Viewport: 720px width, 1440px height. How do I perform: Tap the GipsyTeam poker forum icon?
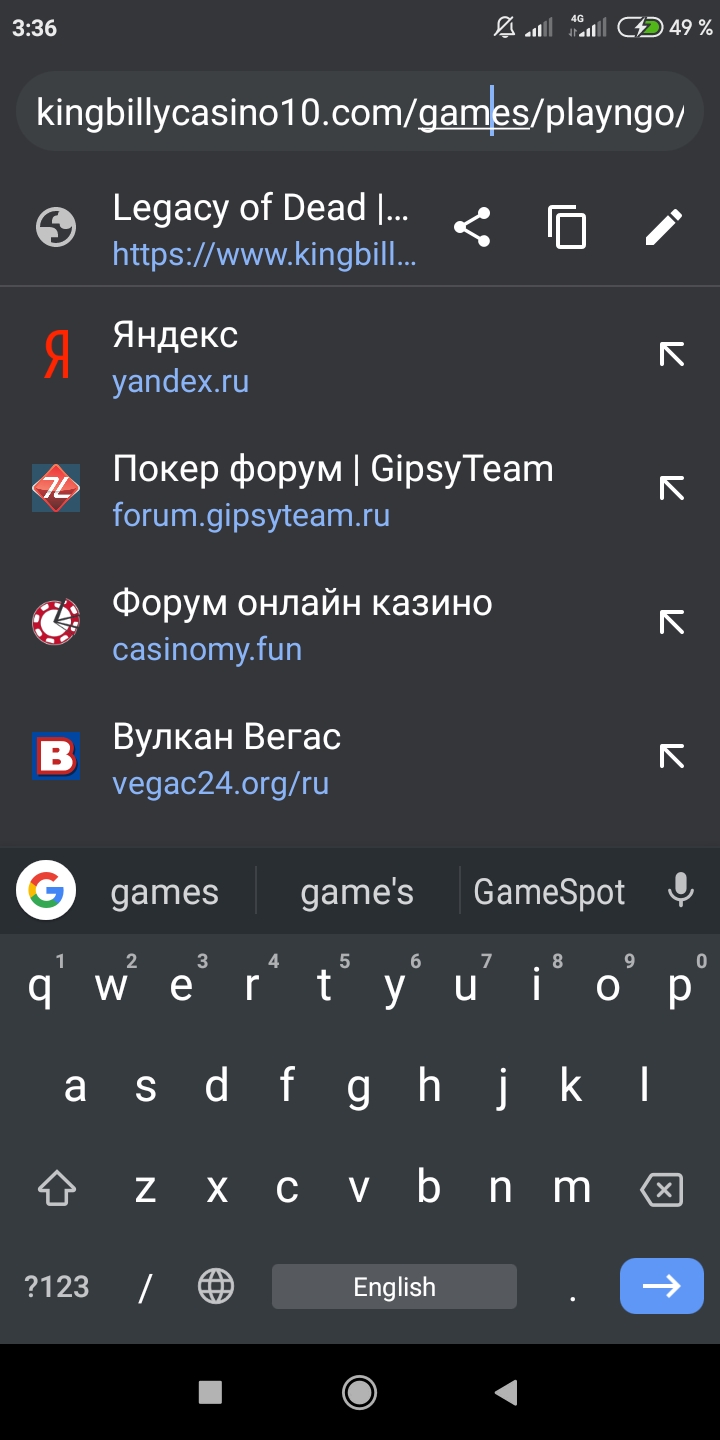57,489
